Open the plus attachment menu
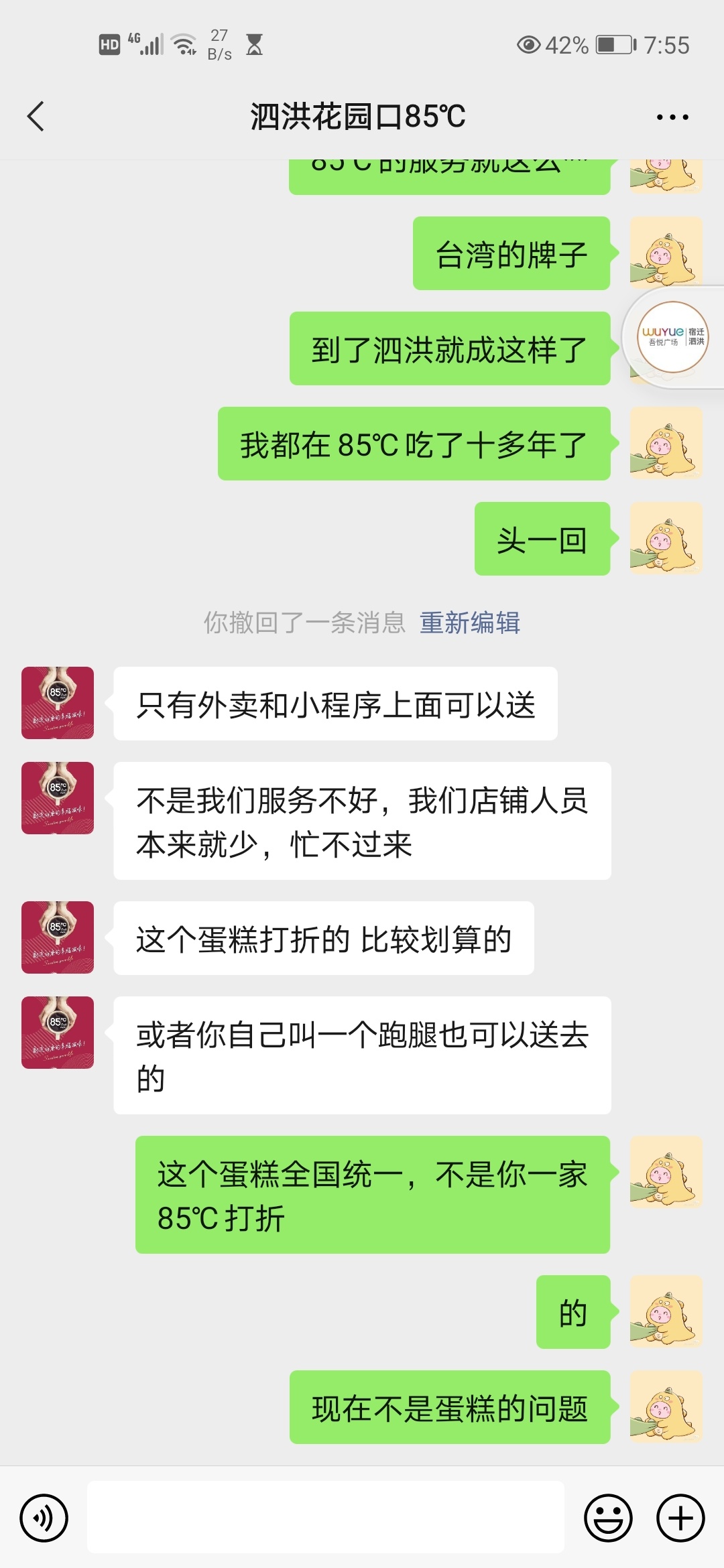This screenshot has height=1568, width=724. pyautogui.click(x=680, y=1518)
